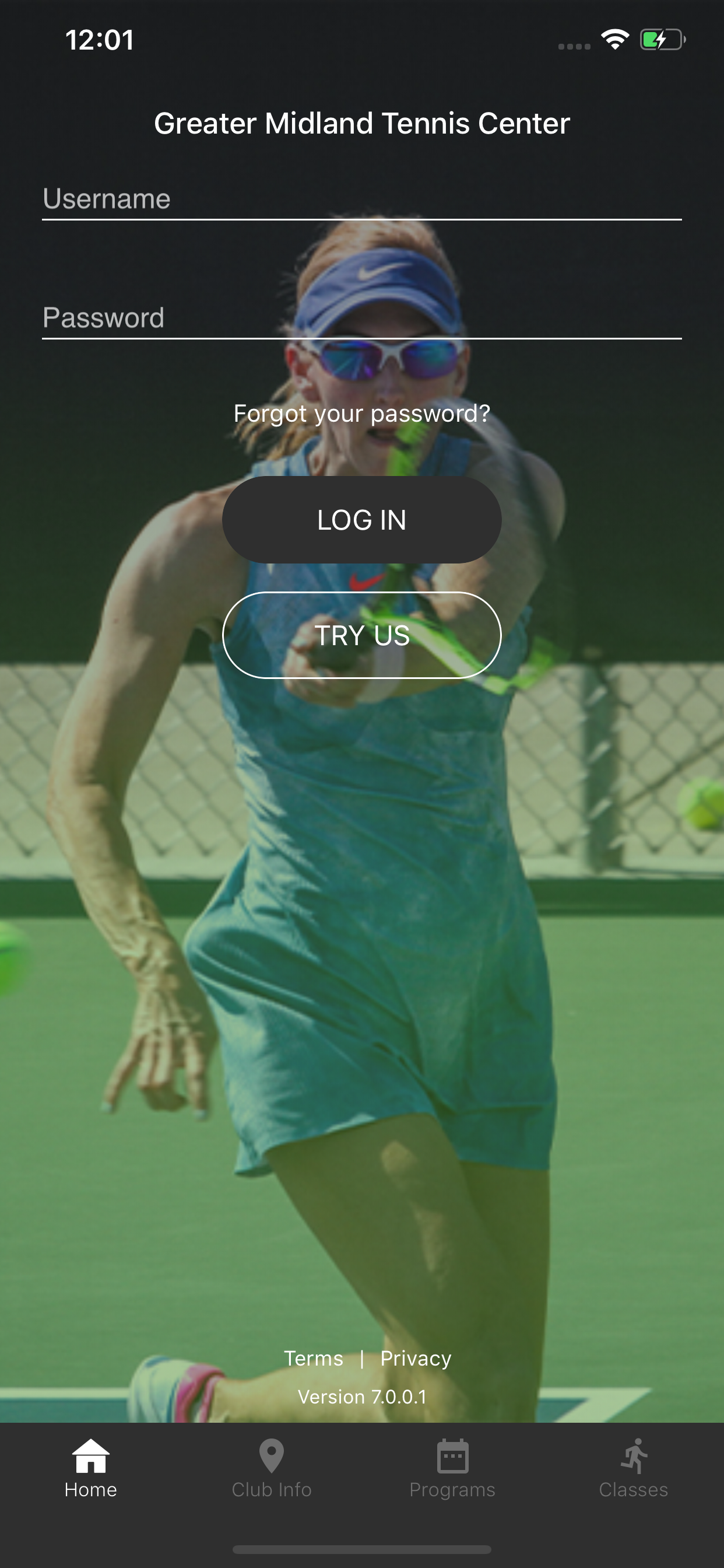The width and height of the screenshot is (724, 1568).
Task: Open the Forgot your password link
Action: pos(362,412)
